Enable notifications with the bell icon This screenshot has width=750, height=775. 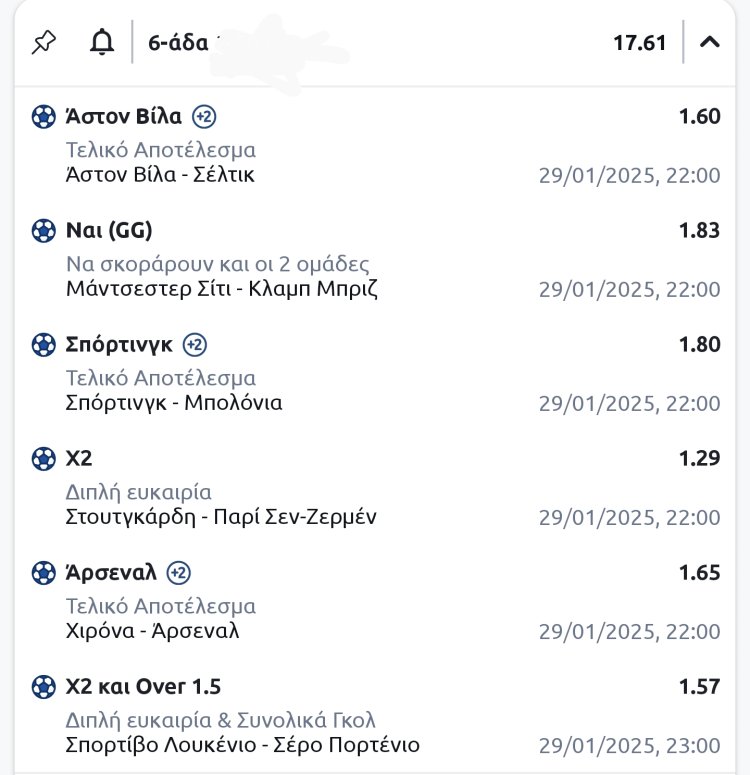click(102, 42)
